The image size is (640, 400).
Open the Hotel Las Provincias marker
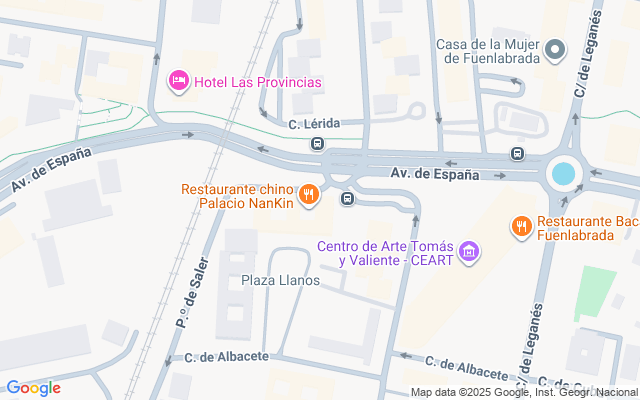179,81
